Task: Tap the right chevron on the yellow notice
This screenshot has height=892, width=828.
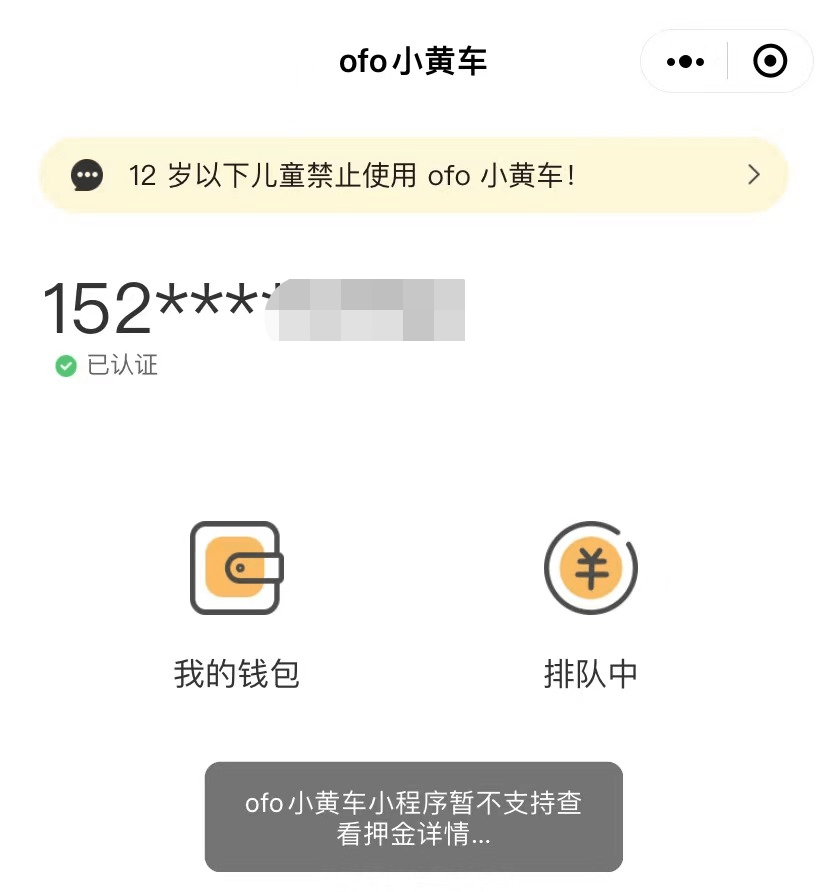Action: tap(754, 175)
